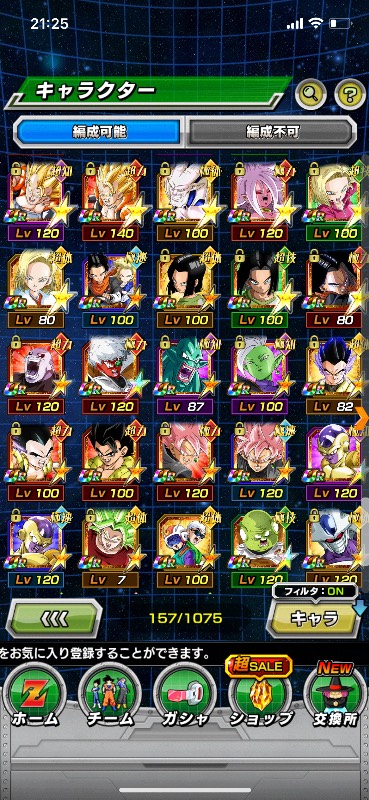Switch to the 編成可能 tab

(x=100, y=132)
